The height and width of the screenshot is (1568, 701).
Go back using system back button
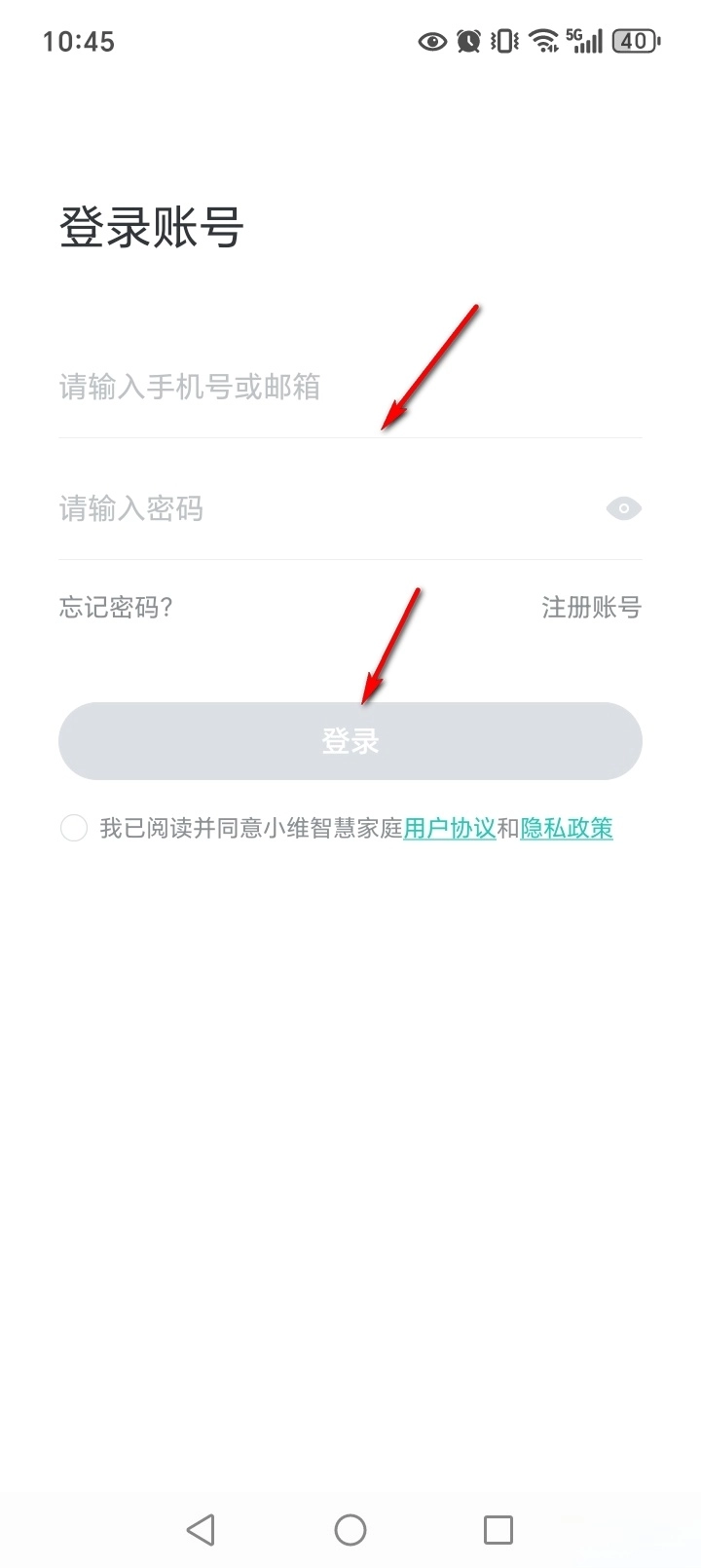pyautogui.click(x=201, y=1529)
